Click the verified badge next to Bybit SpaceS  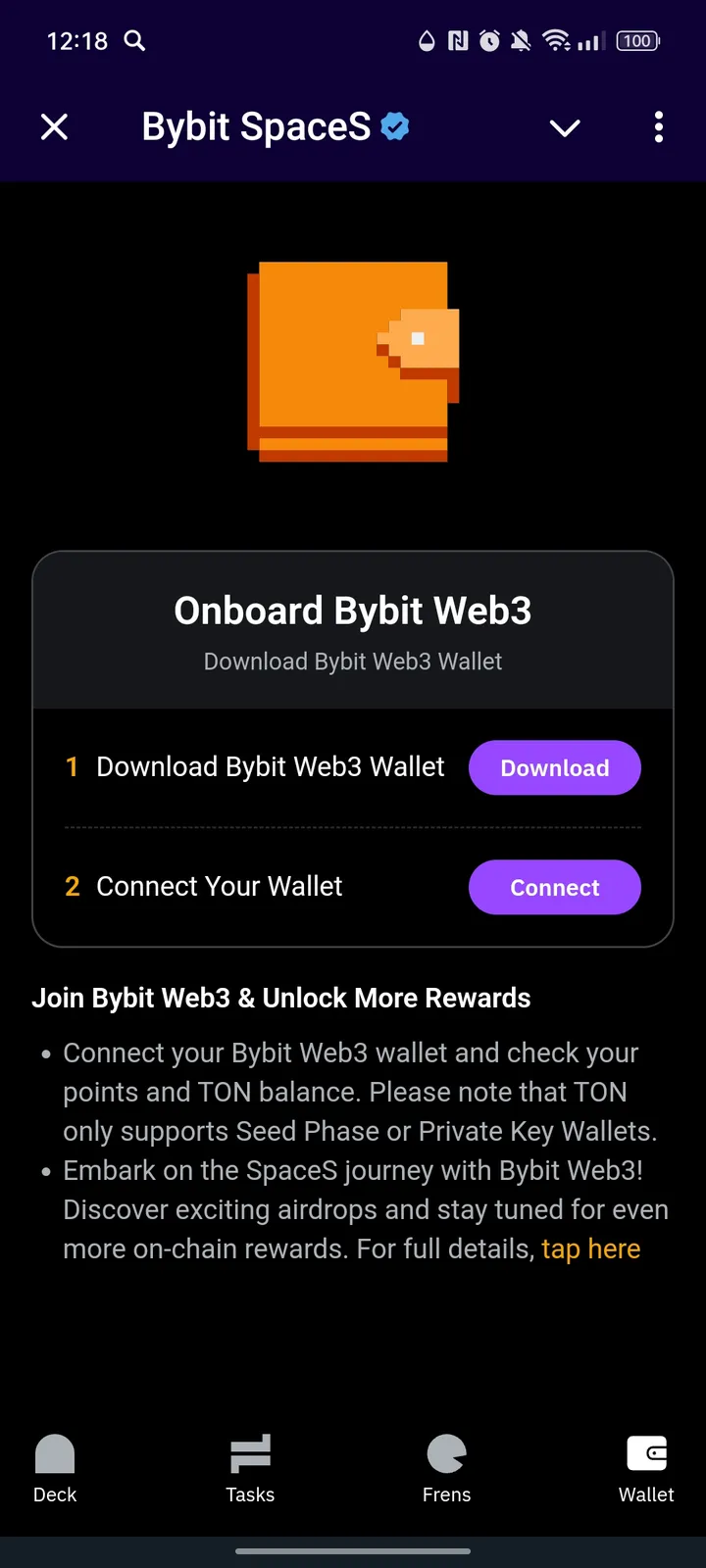394,125
